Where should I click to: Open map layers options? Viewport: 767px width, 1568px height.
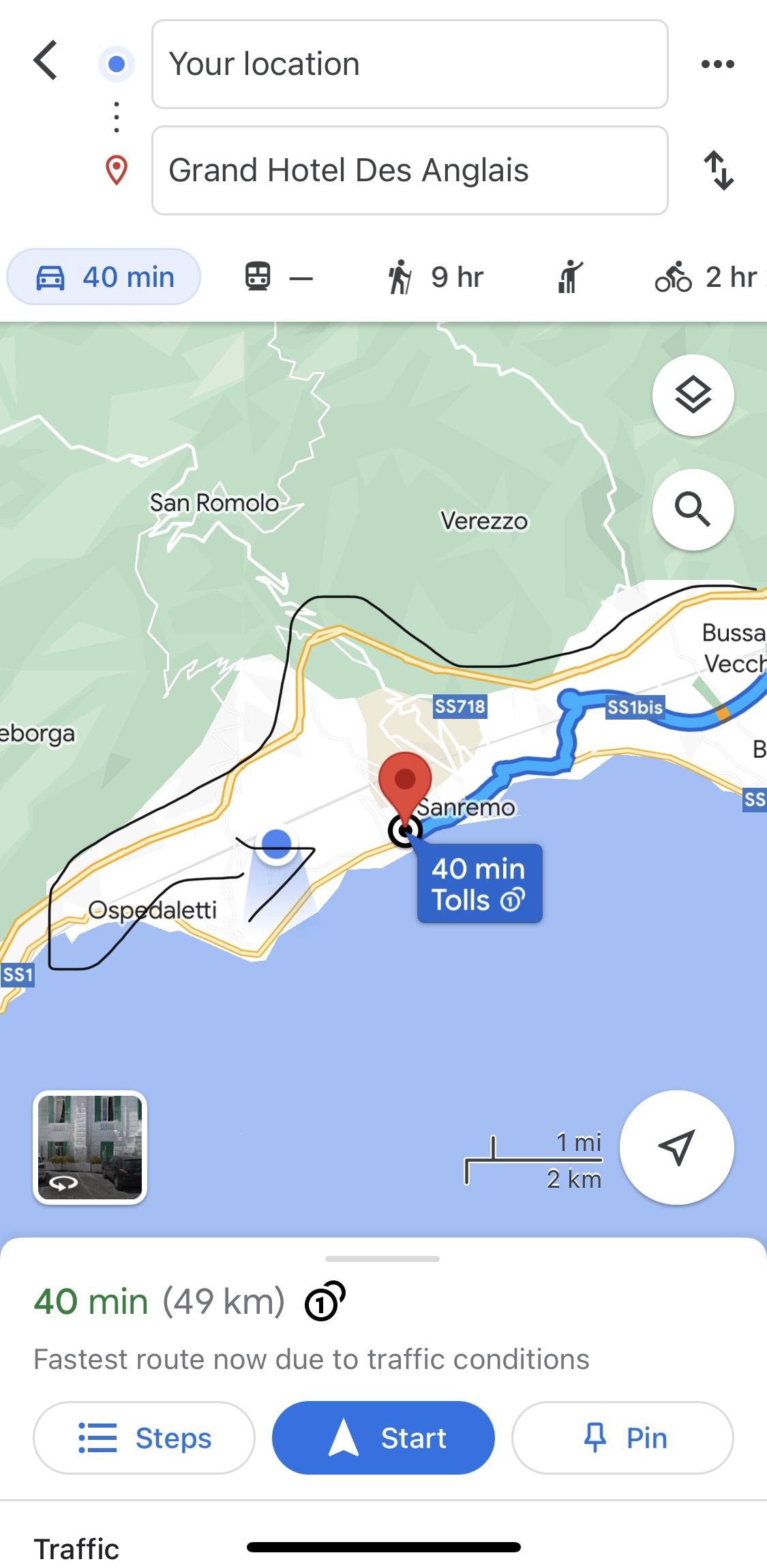coord(693,395)
